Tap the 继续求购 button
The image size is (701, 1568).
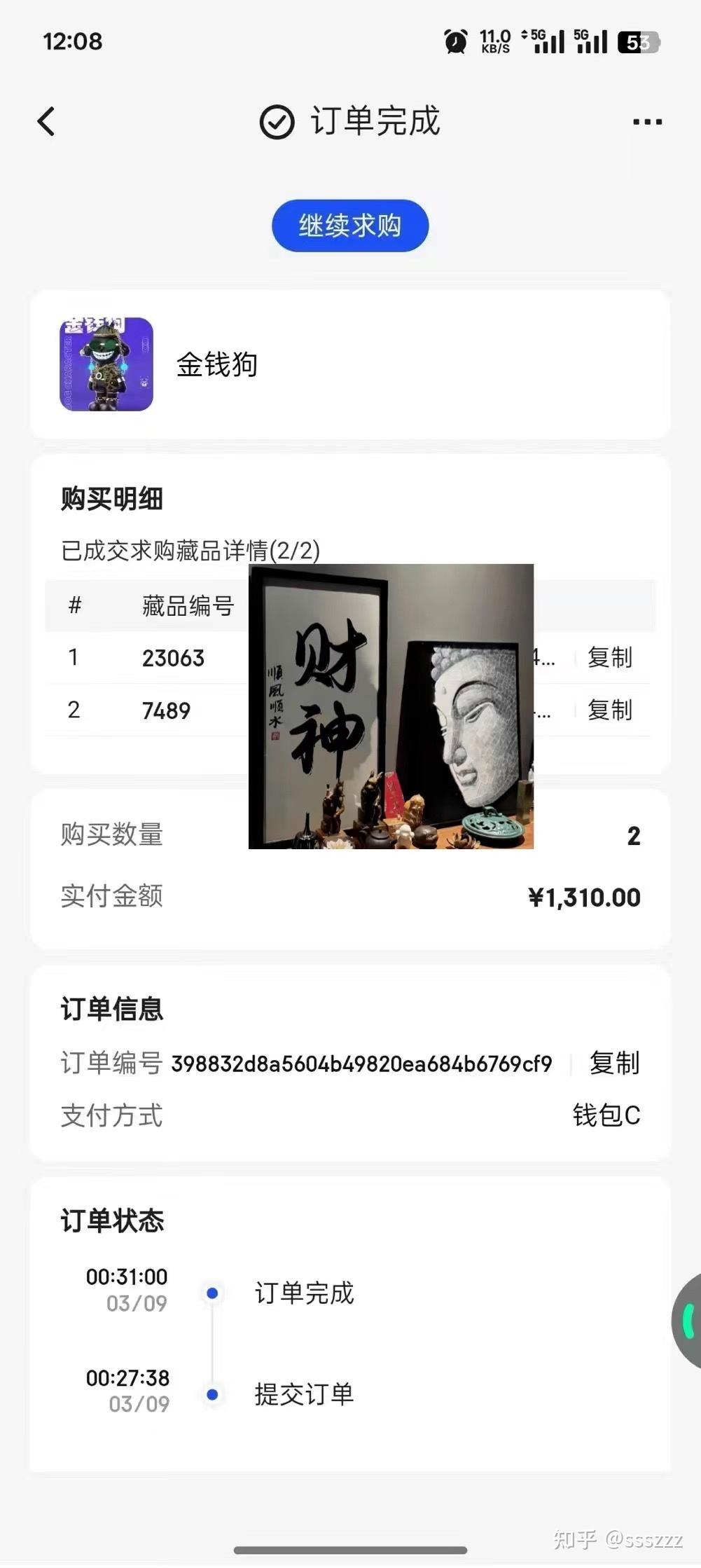coord(349,225)
